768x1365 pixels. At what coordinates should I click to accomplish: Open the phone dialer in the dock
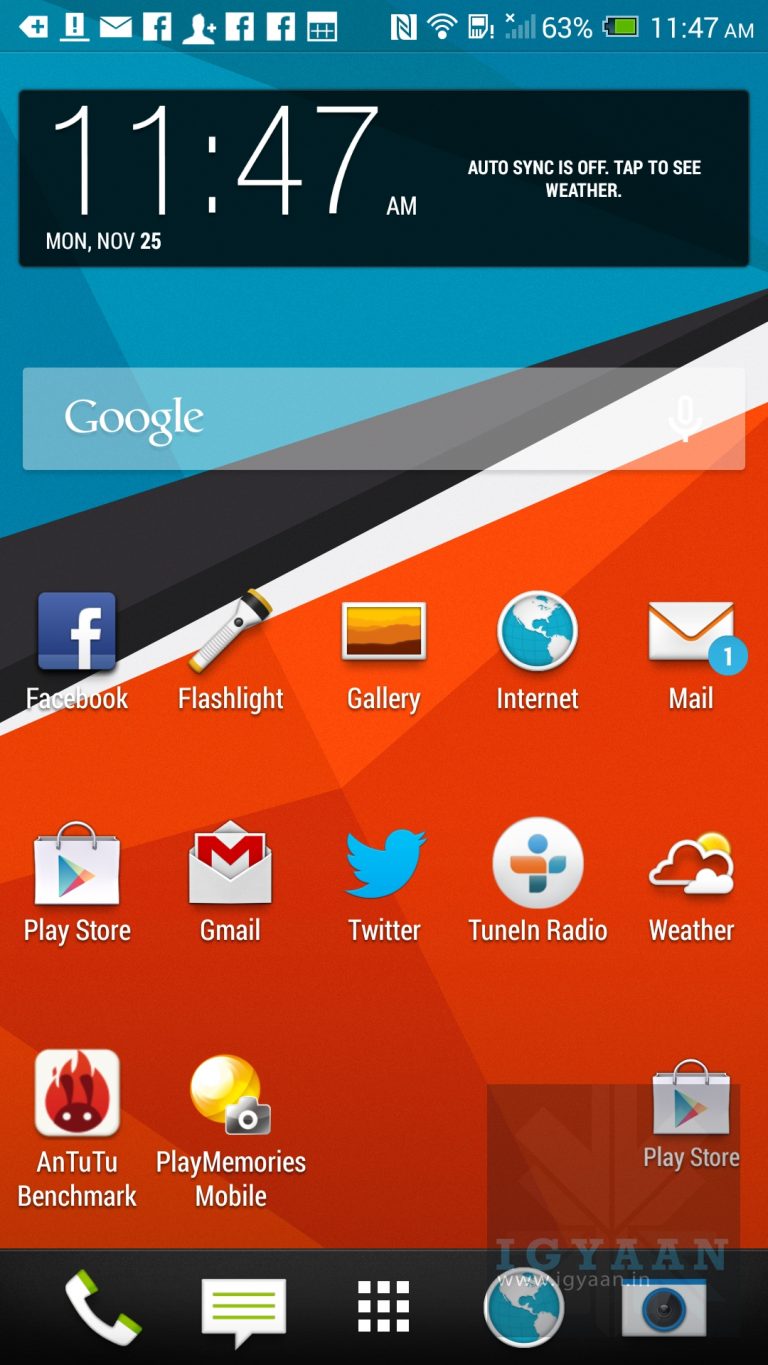tap(102, 1307)
